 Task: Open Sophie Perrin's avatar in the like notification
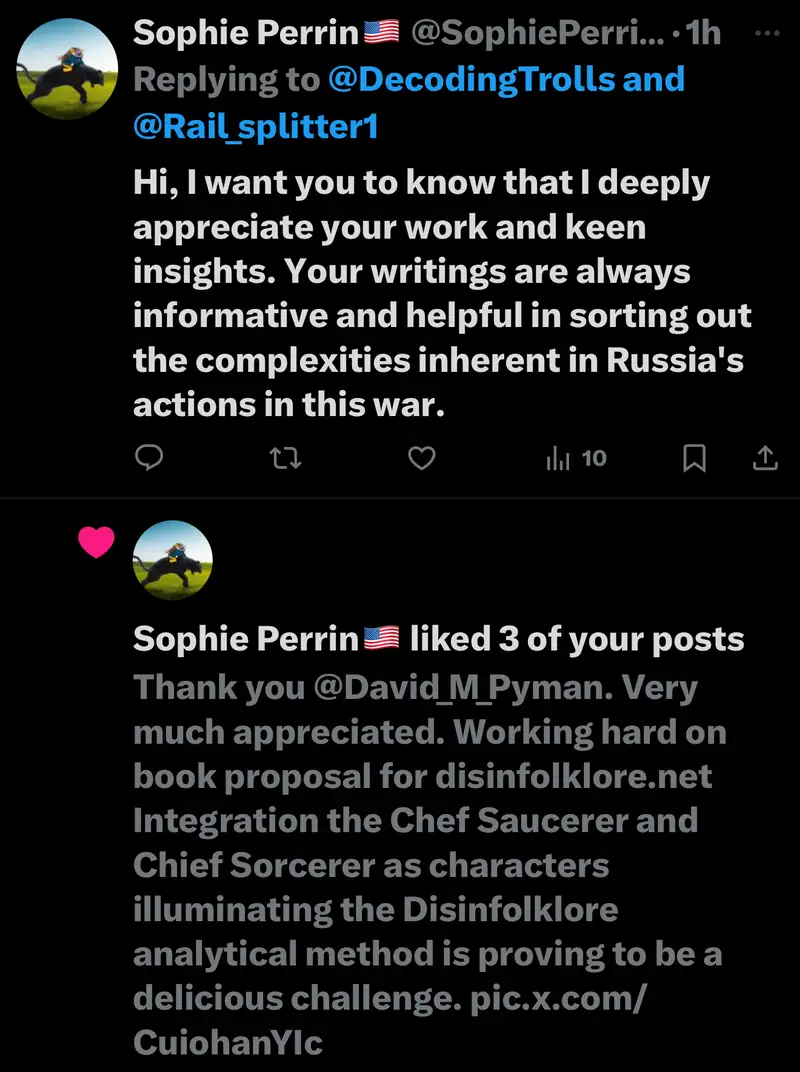(173, 560)
